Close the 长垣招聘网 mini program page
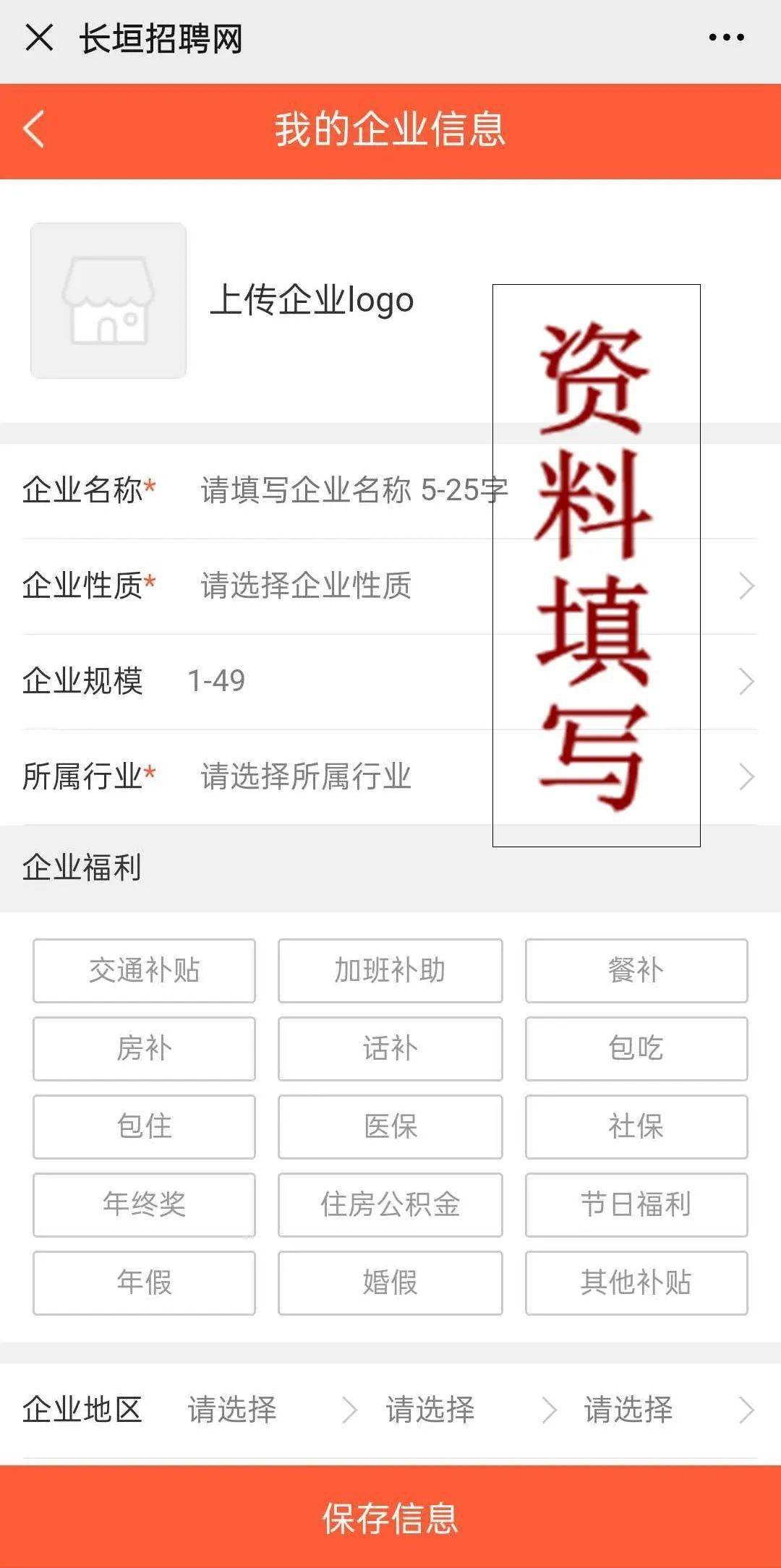Image resolution: width=781 pixels, height=1568 pixels. (x=39, y=38)
